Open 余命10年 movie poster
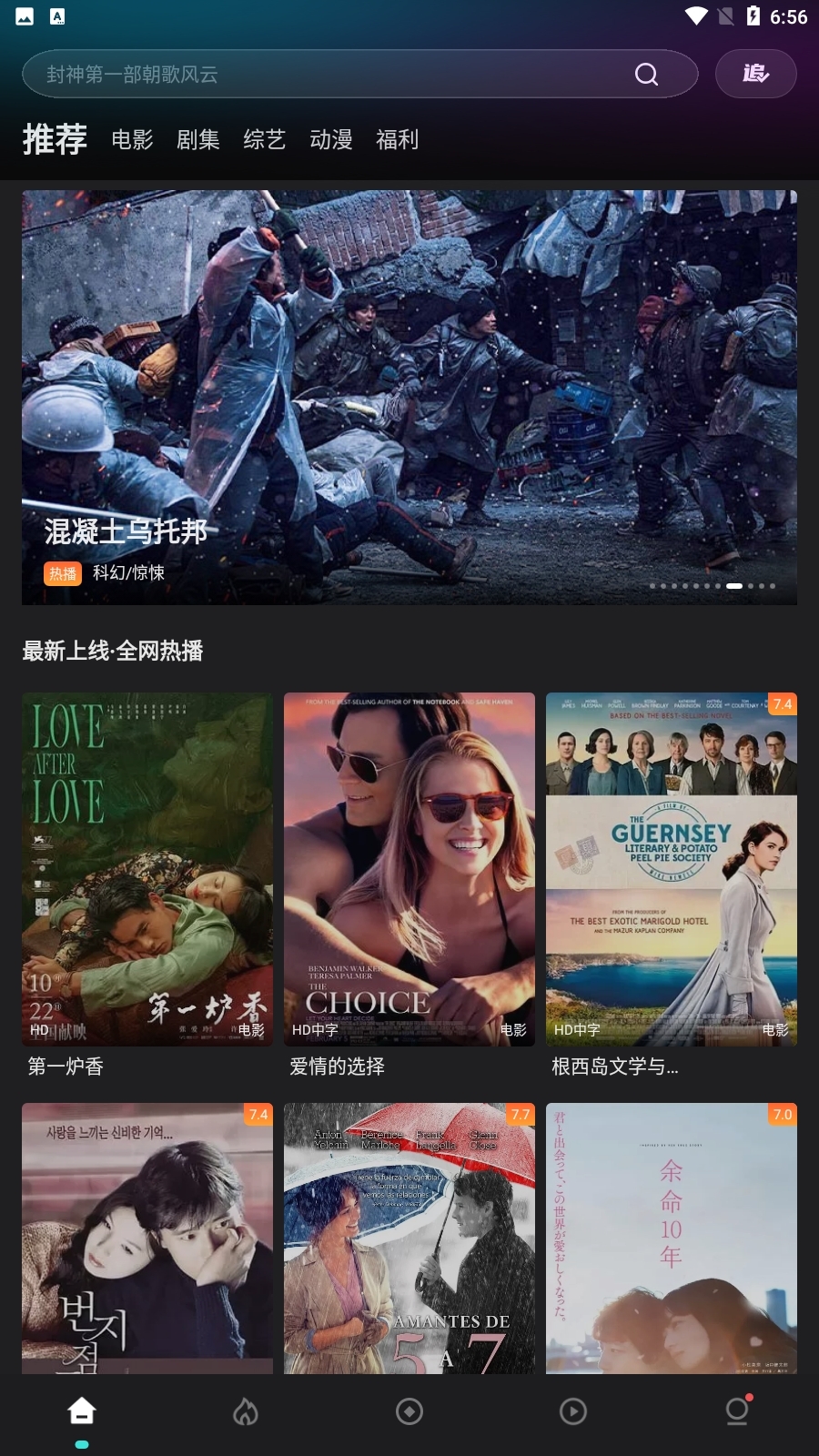 coord(671,1238)
